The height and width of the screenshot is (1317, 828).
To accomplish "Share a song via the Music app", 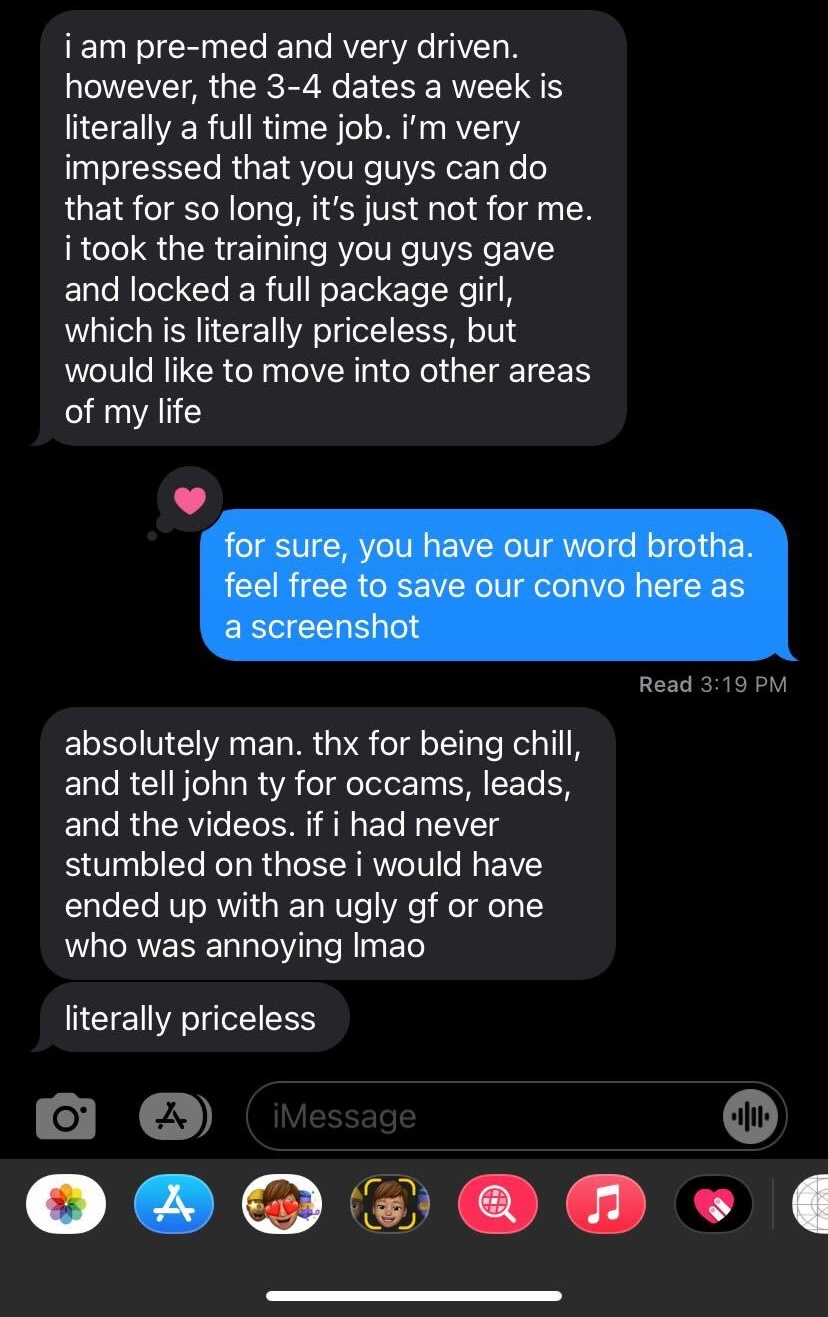I will point(605,1203).
